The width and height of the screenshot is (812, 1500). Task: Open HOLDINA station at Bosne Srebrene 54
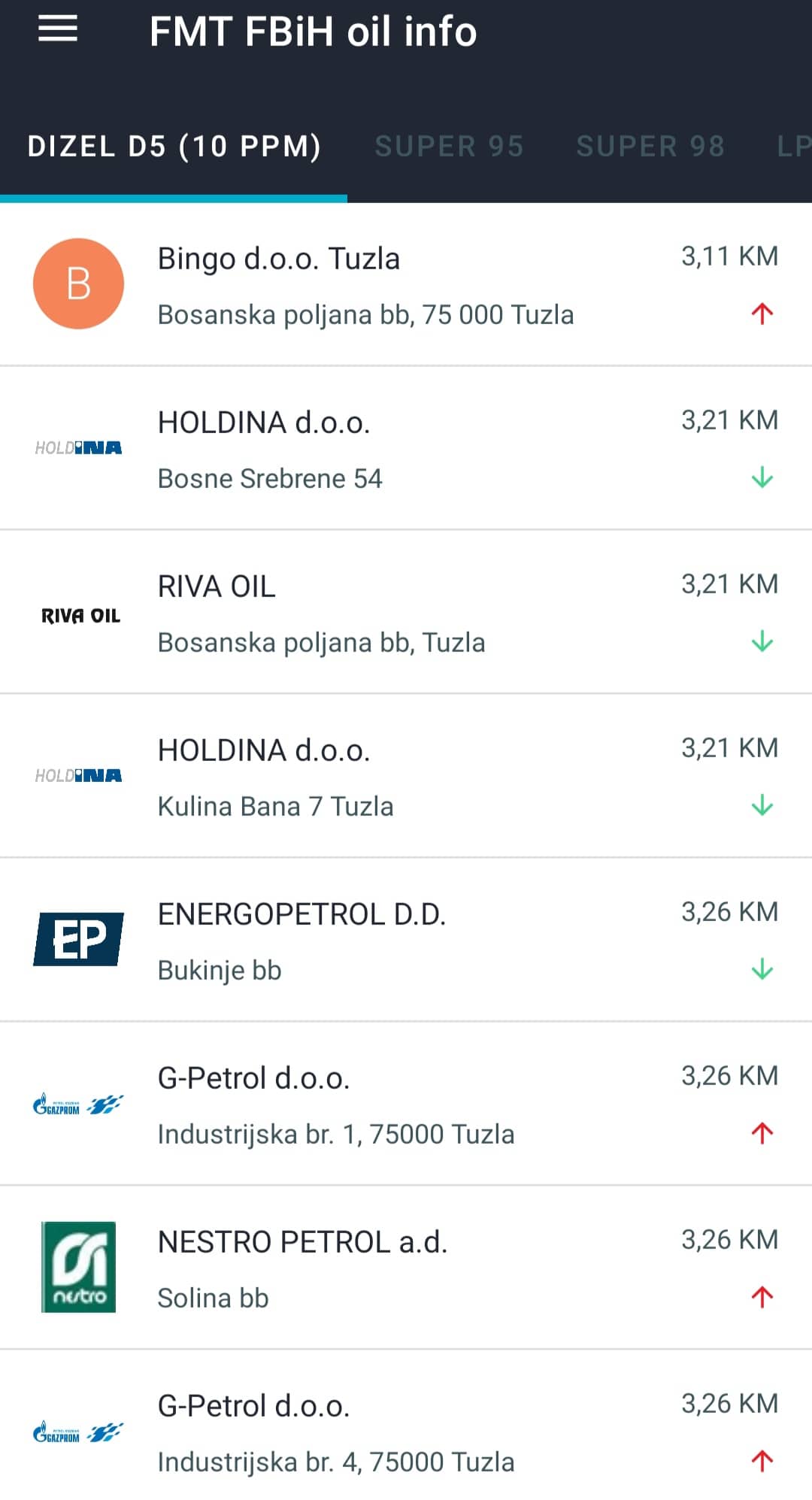[x=406, y=449]
